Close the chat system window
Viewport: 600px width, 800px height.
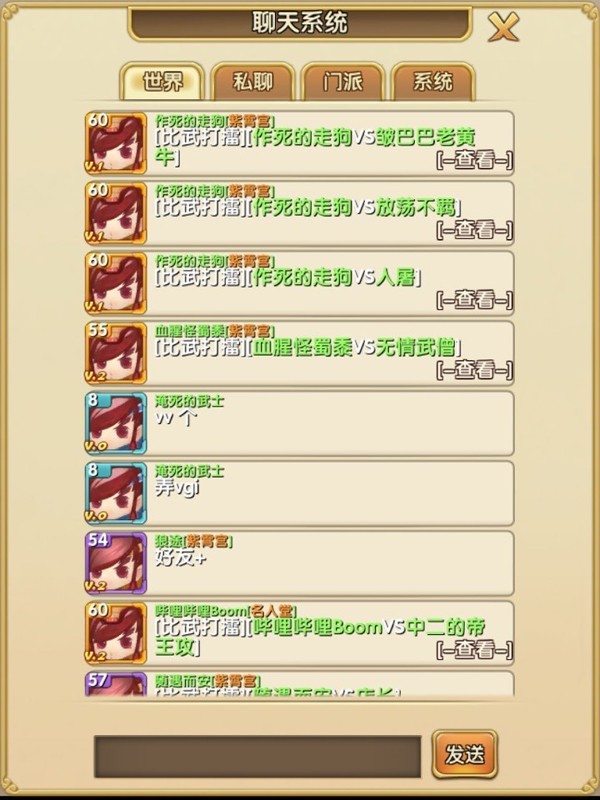click(x=503, y=27)
